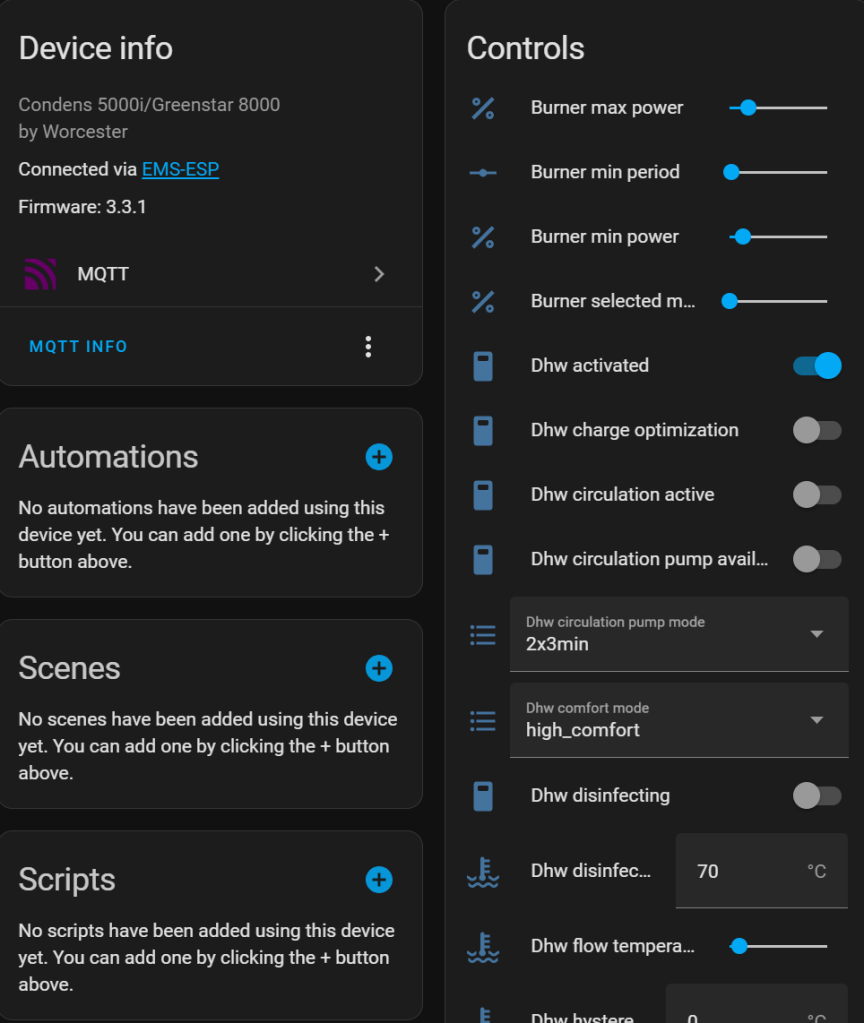Turn off Dhw activated

pyautogui.click(x=817, y=366)
